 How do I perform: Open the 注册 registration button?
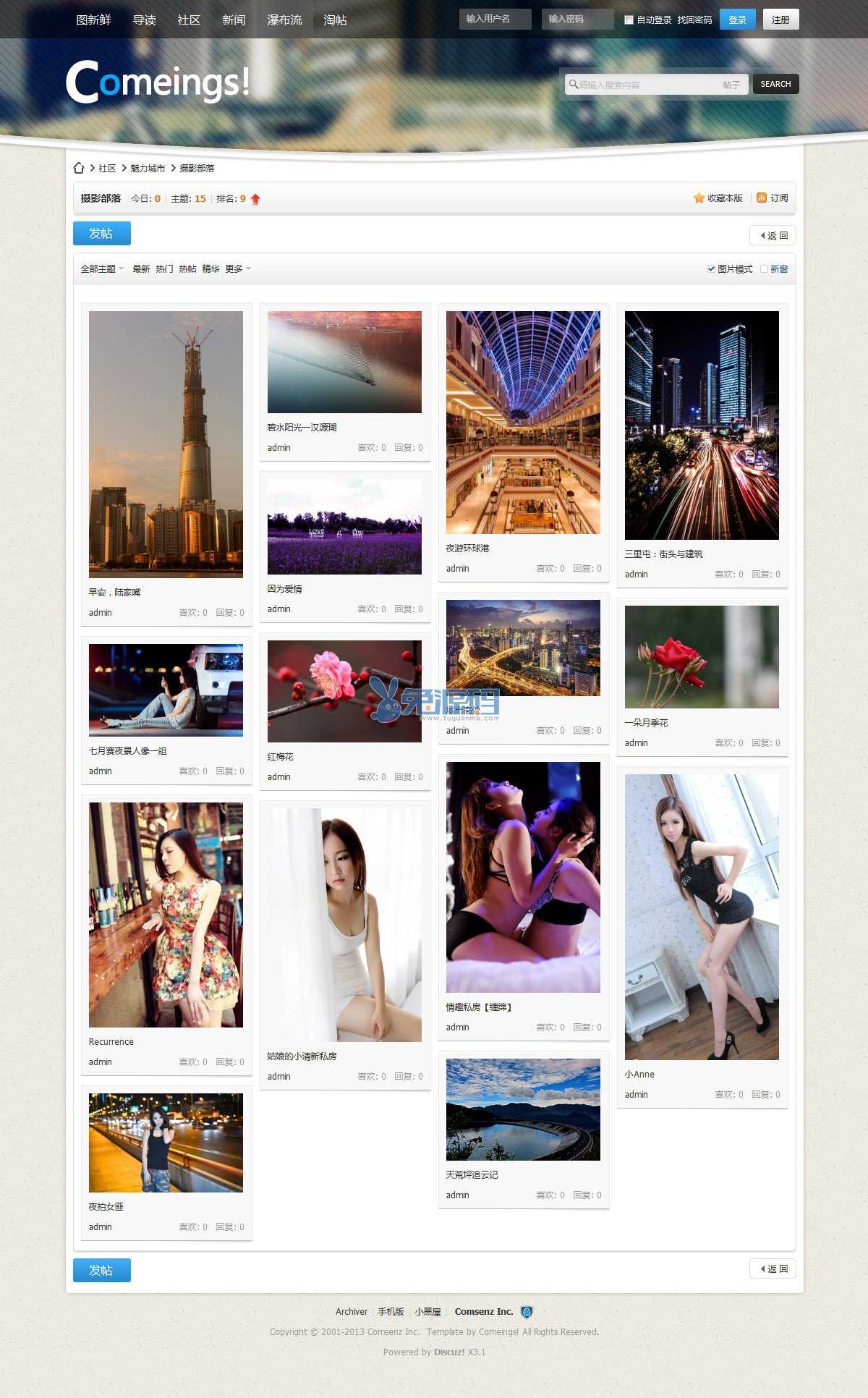click(x=780, y=20)
